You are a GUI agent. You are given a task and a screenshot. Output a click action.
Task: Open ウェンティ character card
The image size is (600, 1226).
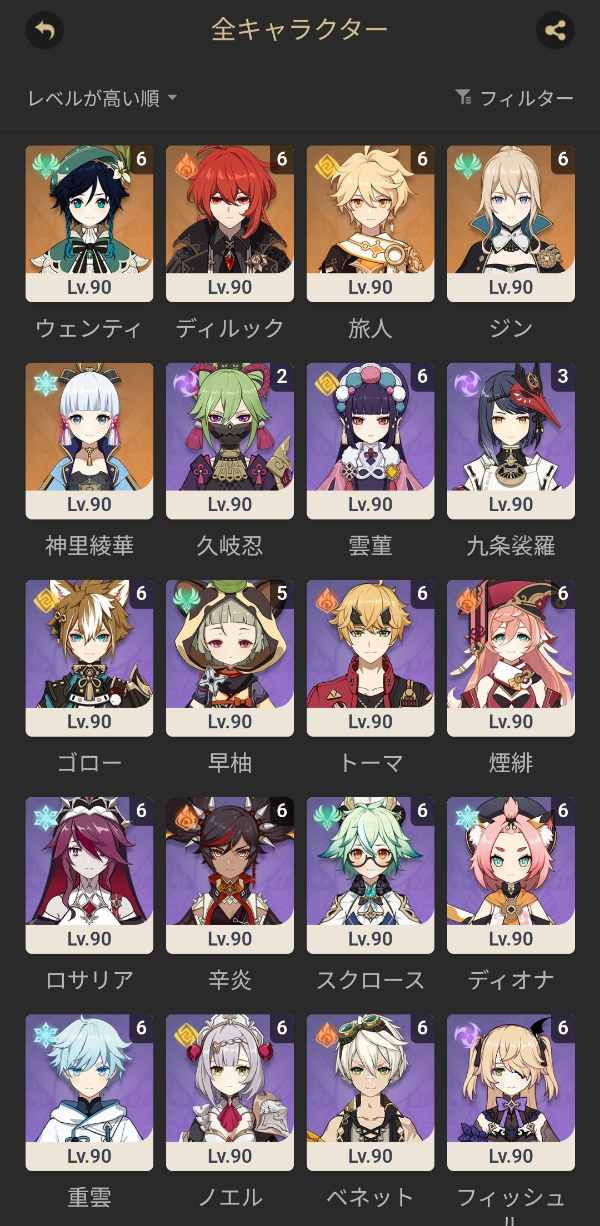coord(89,223)
